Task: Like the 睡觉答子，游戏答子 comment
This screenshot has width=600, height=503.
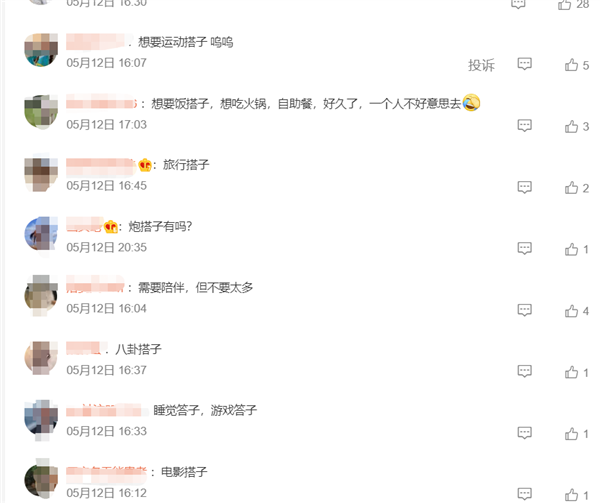Action: coord(572,433)
